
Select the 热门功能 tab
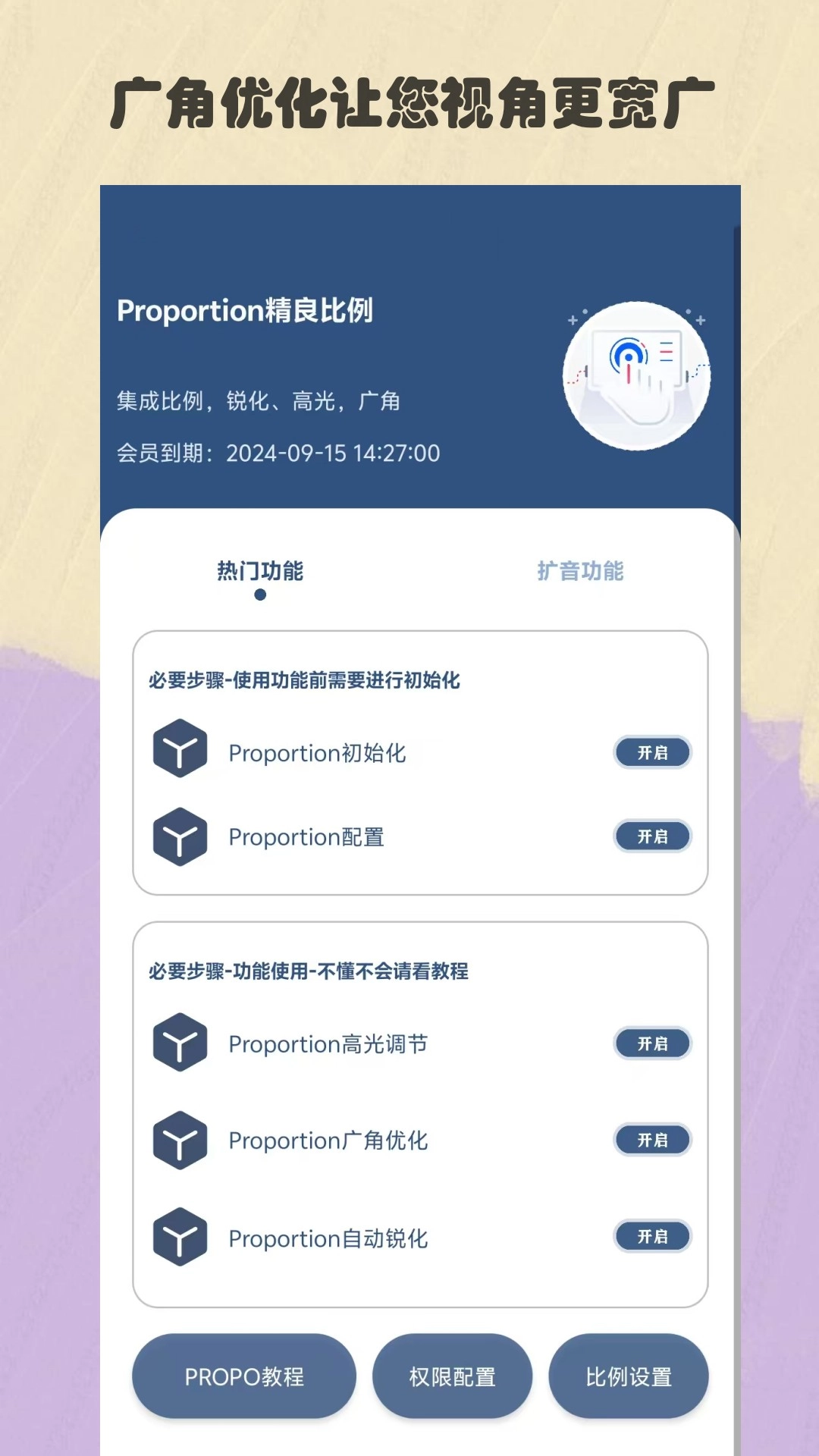coord(261,571)
